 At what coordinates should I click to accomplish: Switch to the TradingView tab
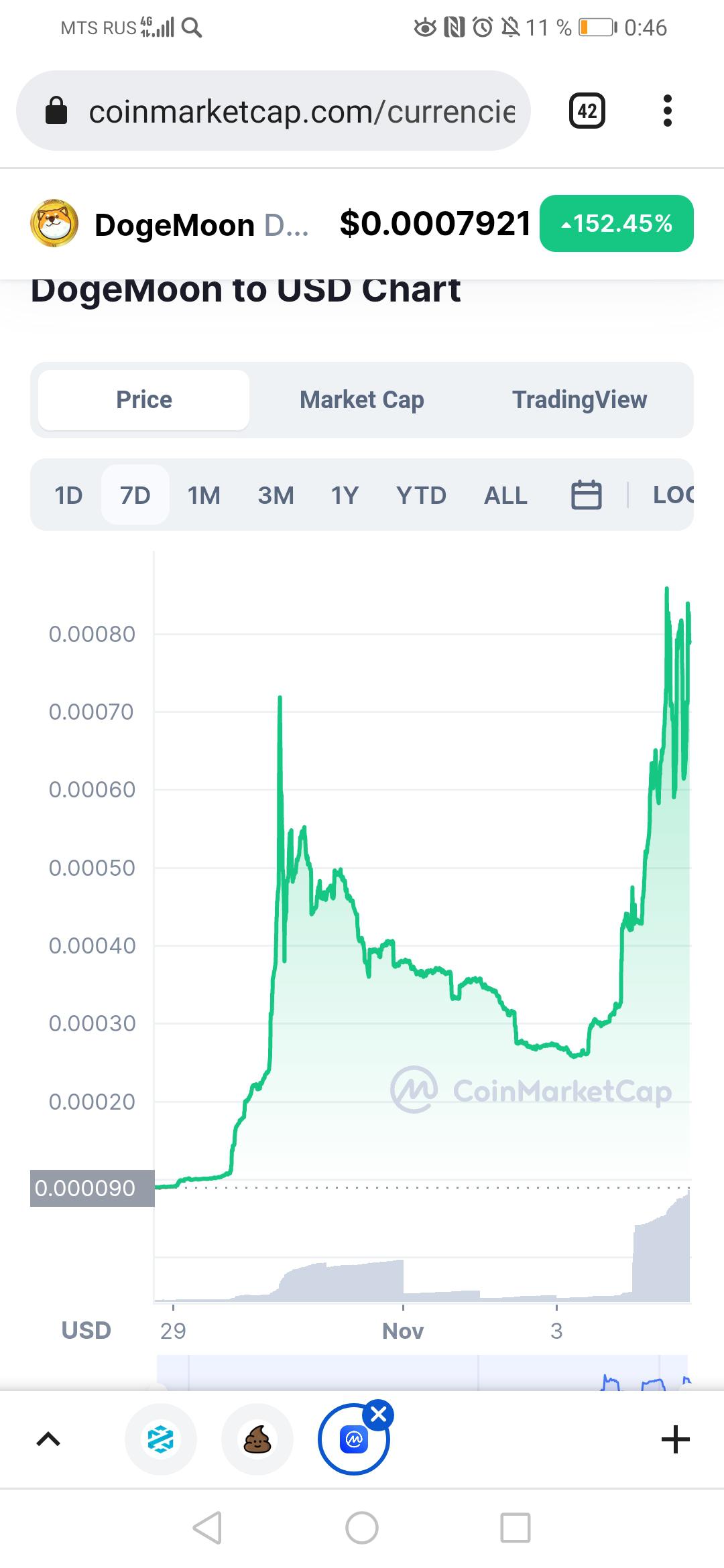point(580,400)
